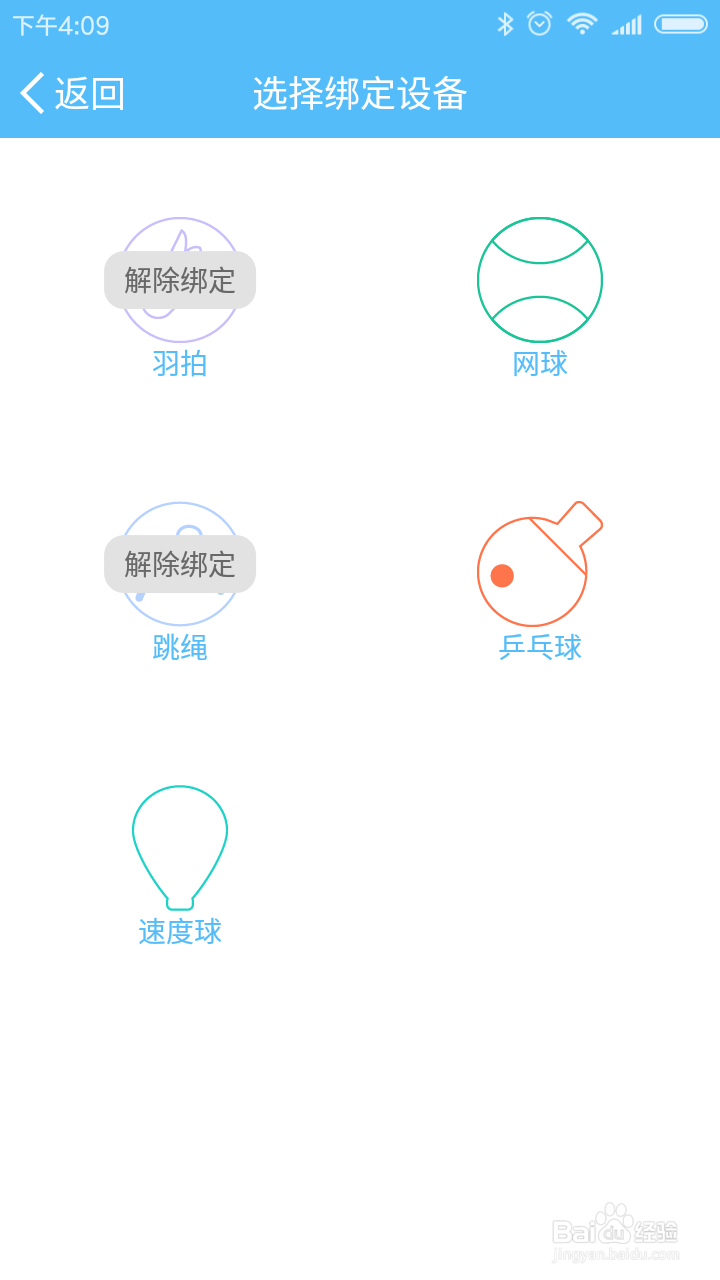Select the 乒乓球 table tennis paddle icon
The width and height of the screenshot is (720, 1280).
pos(537,565)
